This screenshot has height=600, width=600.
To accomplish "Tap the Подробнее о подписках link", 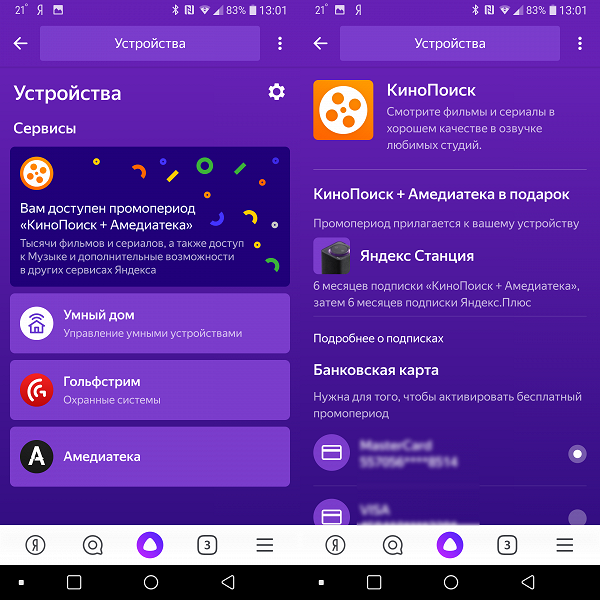I will (x=378, y=338).
